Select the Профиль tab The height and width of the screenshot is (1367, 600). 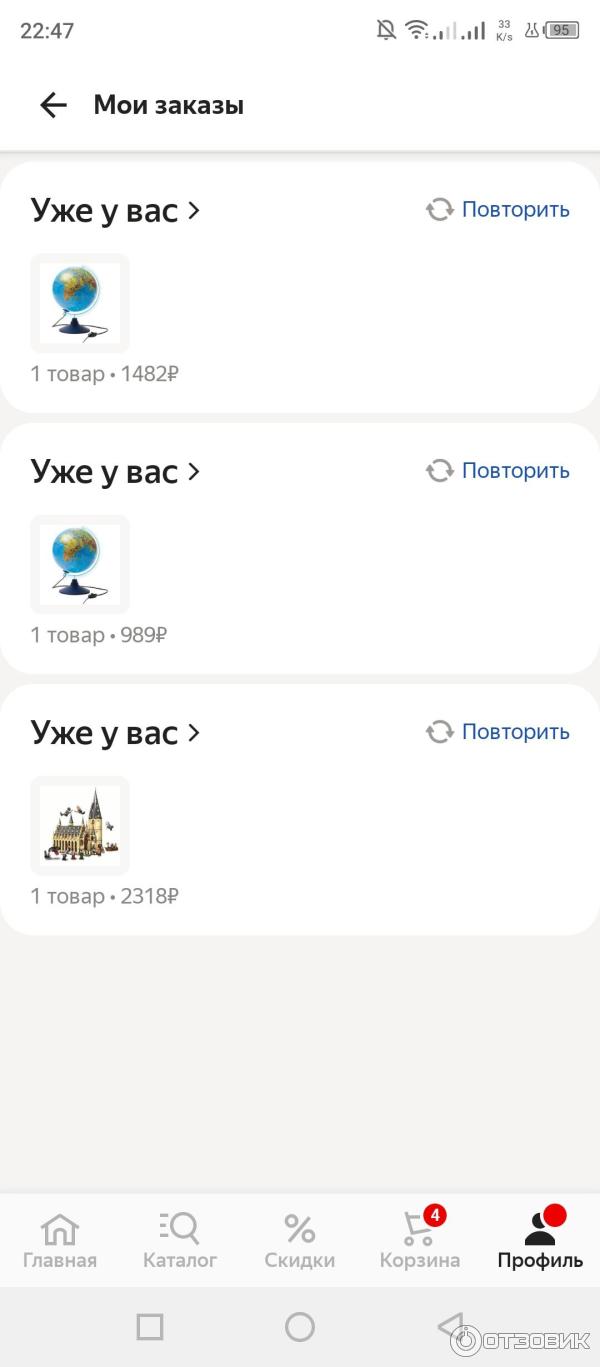point(540,1240)
